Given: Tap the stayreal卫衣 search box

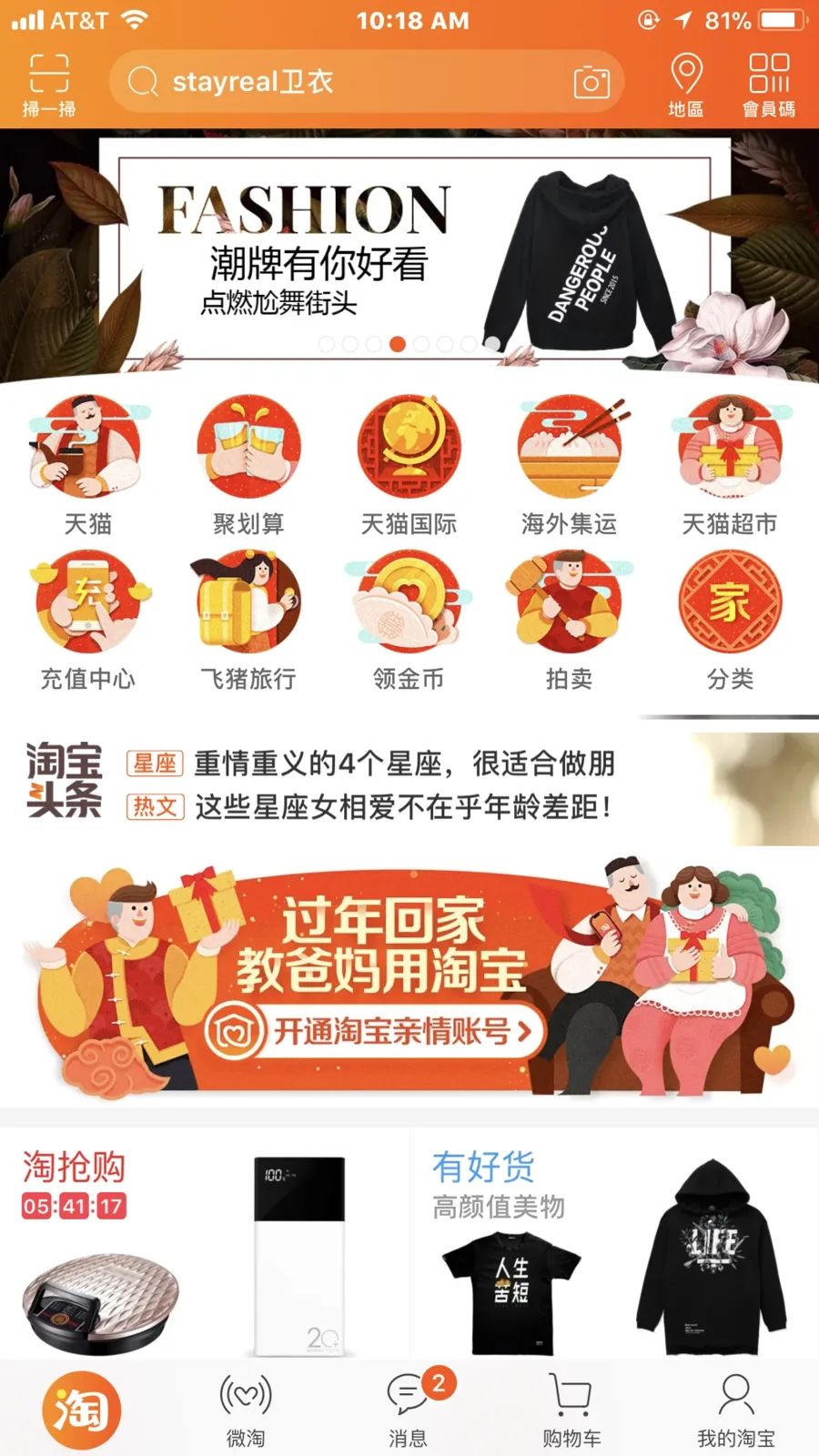Looking at the screenshot, I should (x=346, y=82).
